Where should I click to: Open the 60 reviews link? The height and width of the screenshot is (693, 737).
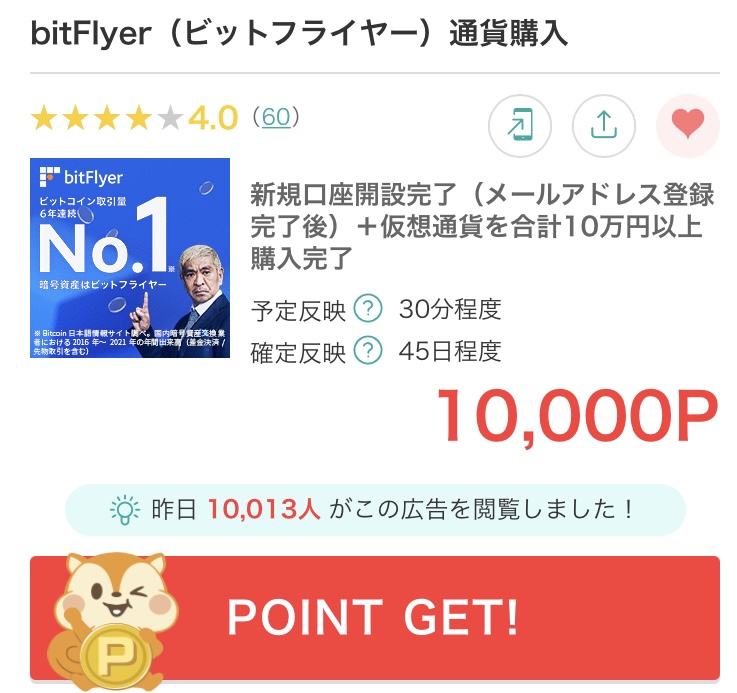275,117
